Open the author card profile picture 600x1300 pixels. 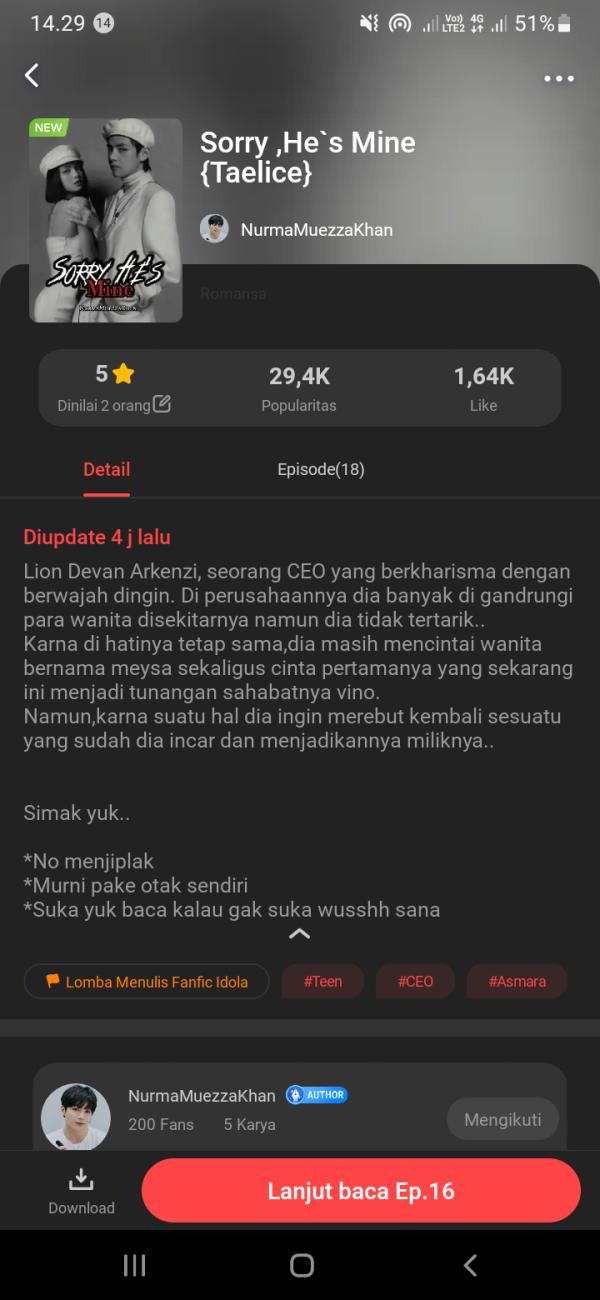pos(76,1115)
